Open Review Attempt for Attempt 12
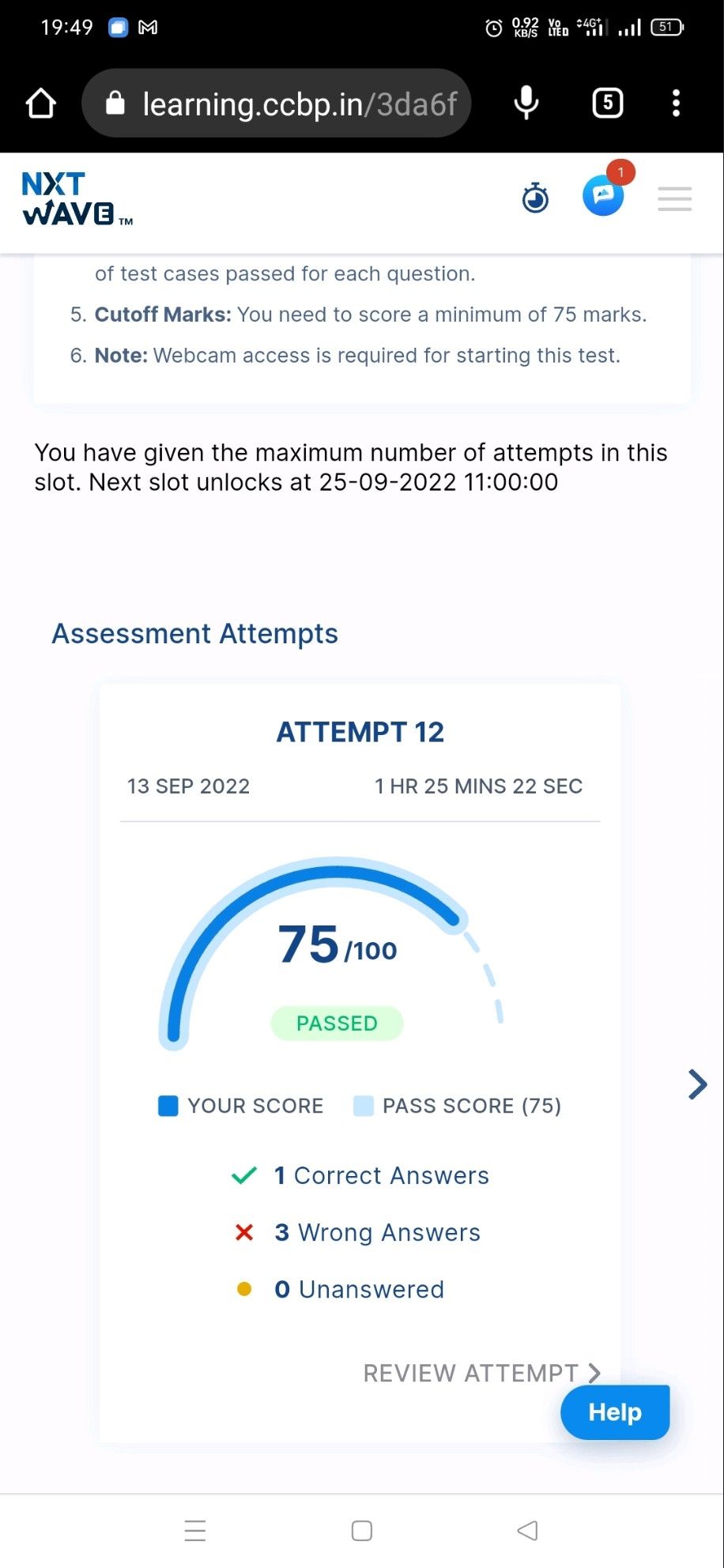Image resolution: width=724 pixels, height=1568 pixels. click(x=481, y=1374)
